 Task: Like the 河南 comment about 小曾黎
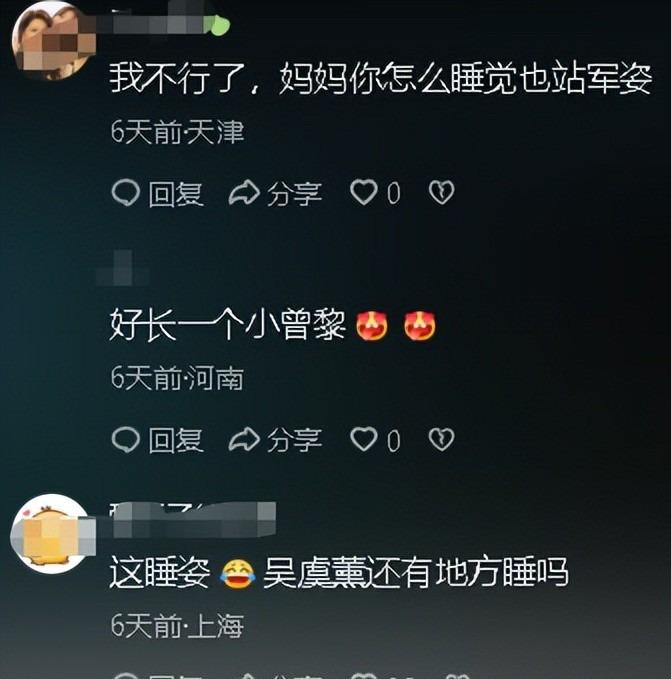point(364,439)
